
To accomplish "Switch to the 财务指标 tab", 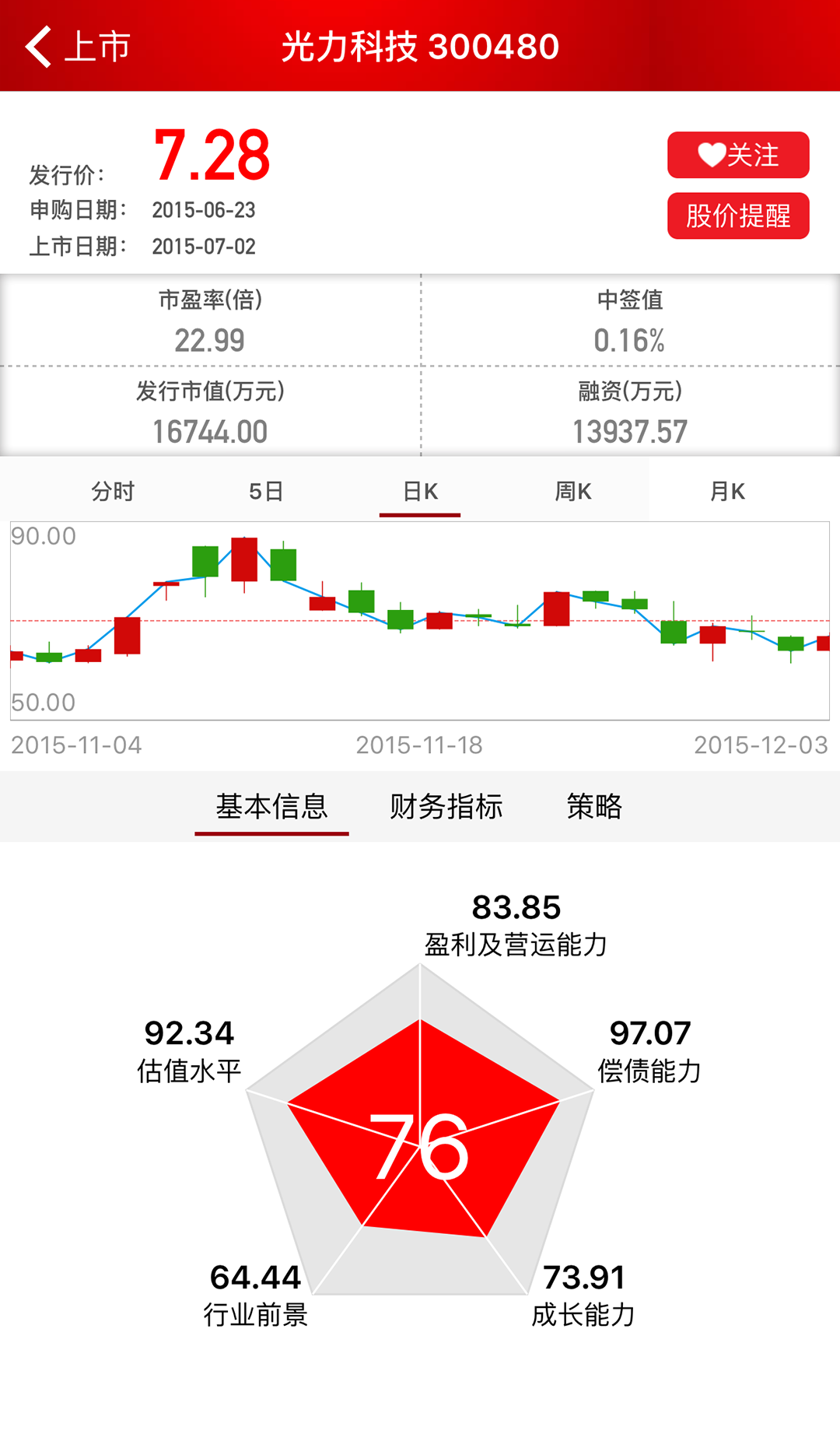I will point(446,807).
